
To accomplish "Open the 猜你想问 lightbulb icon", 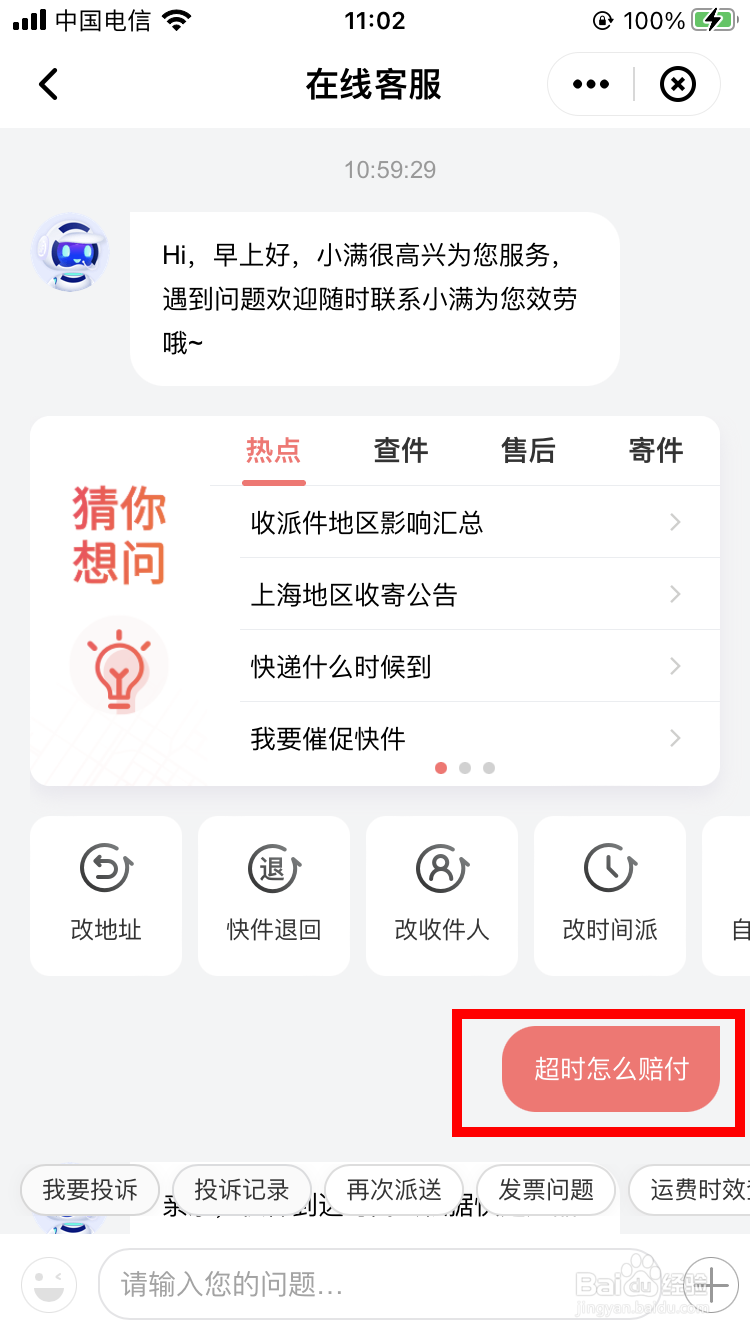I will coord(119,664).
